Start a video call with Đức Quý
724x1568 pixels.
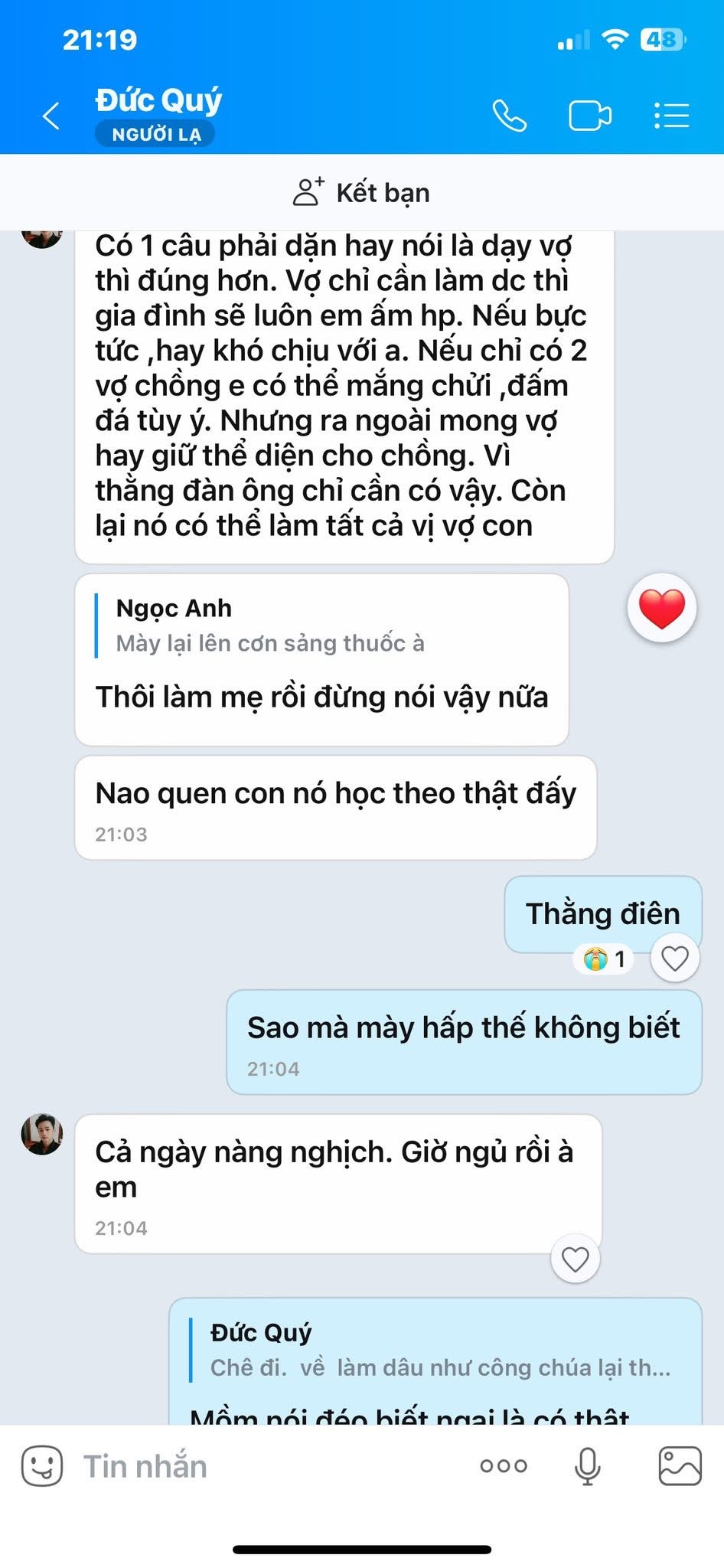pyautogui.click(x=589, y=116)
